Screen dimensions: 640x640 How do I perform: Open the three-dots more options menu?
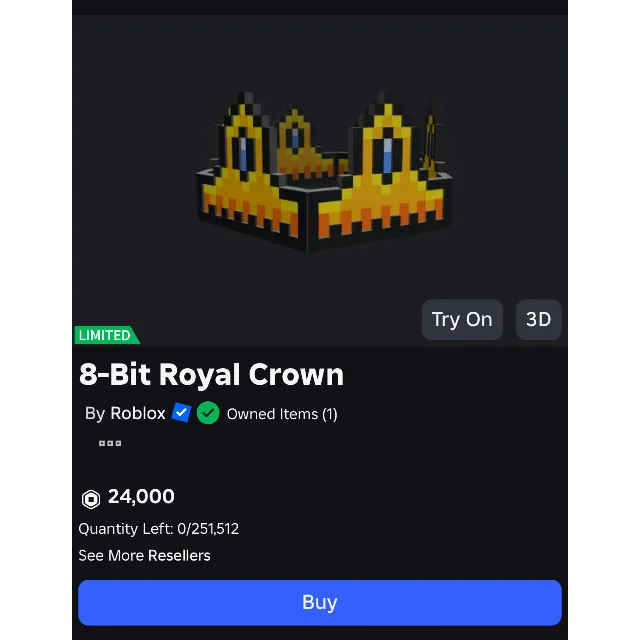click(110, 443)
